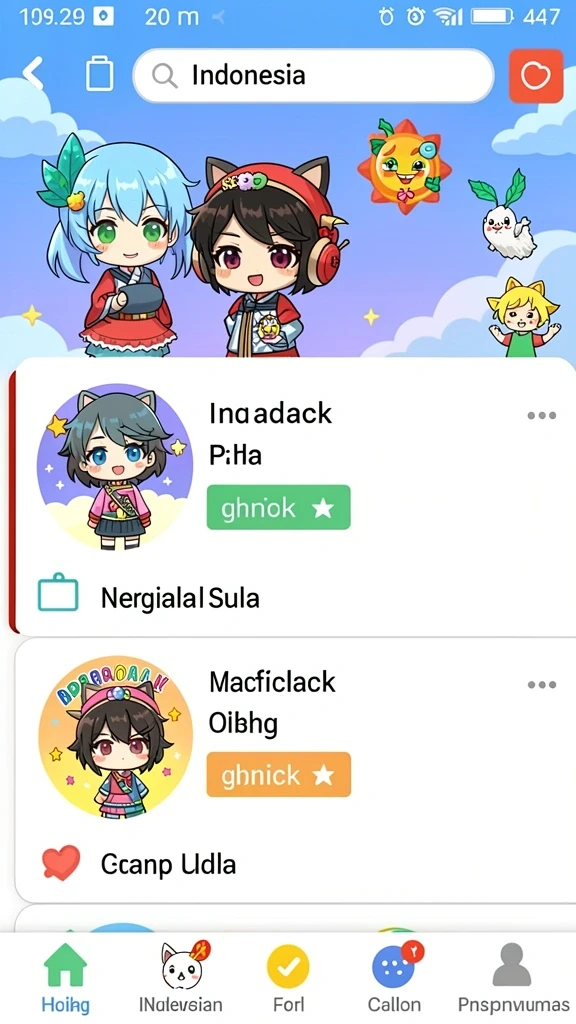The width and height of the screenshot is (576, 1024).
Task: Switch to the Hoihg home tab
Action: coord(65,978)
